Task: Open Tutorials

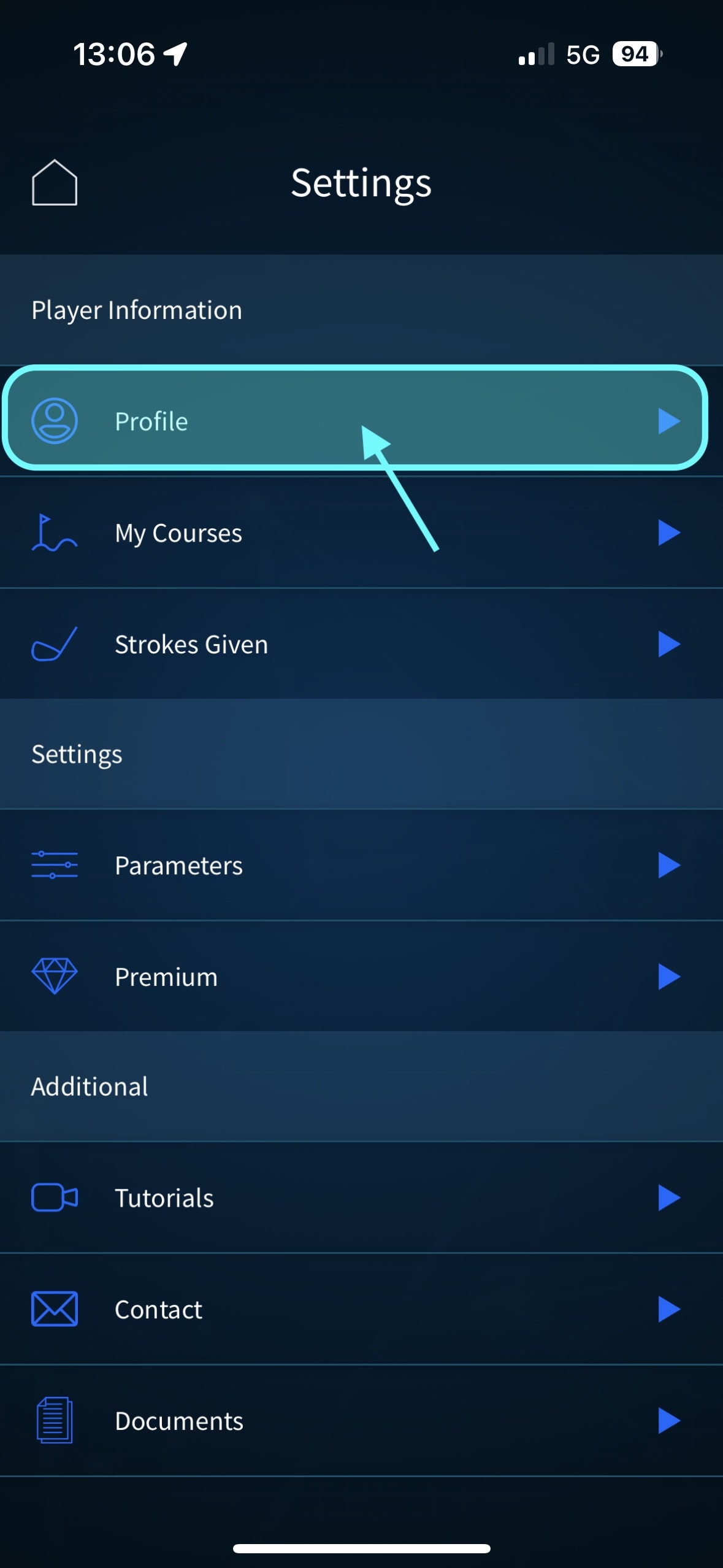Action: (x=356, y=1197)
